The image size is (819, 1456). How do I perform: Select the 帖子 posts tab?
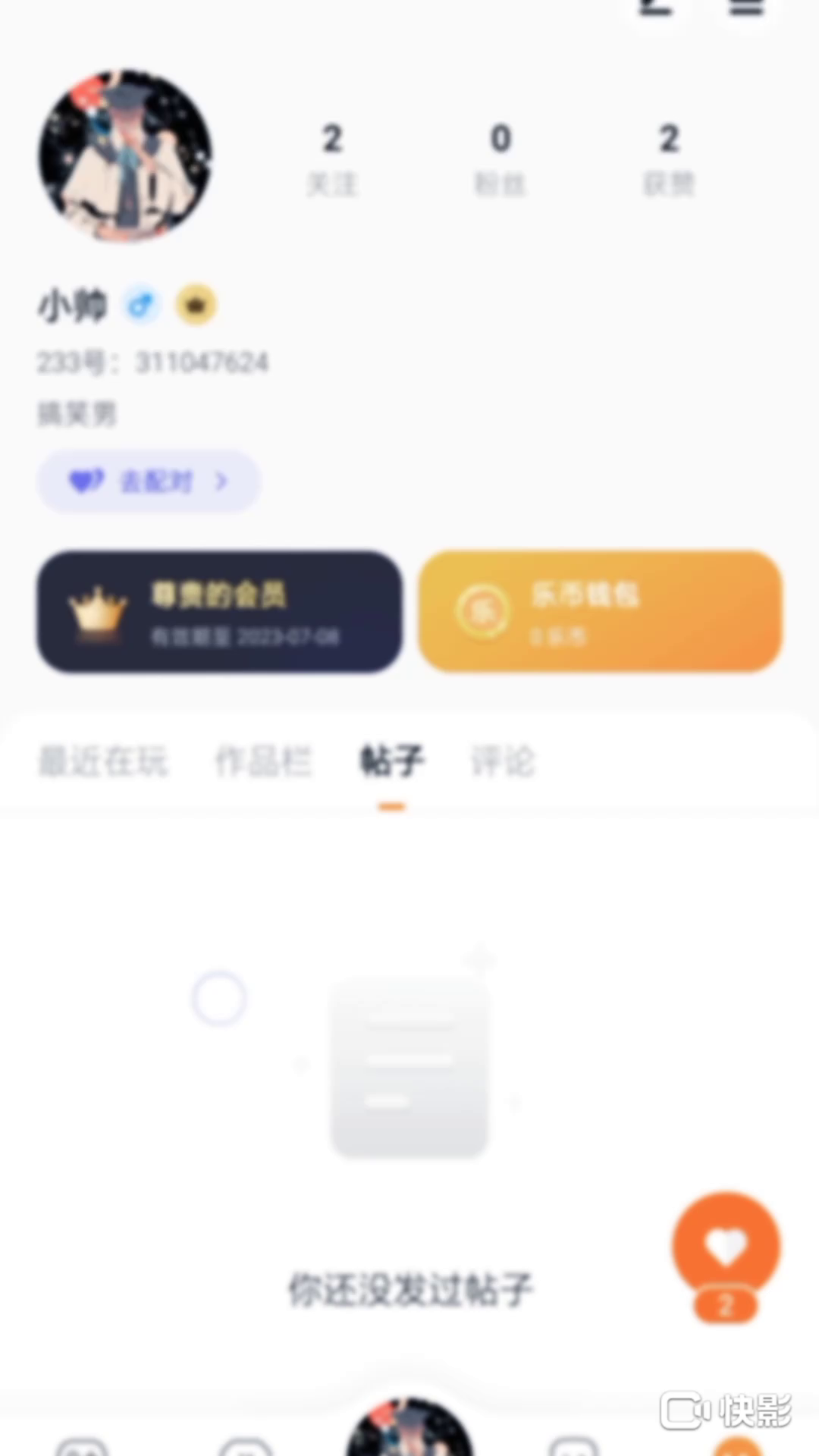pyautogui.click(x=391, y=761)
